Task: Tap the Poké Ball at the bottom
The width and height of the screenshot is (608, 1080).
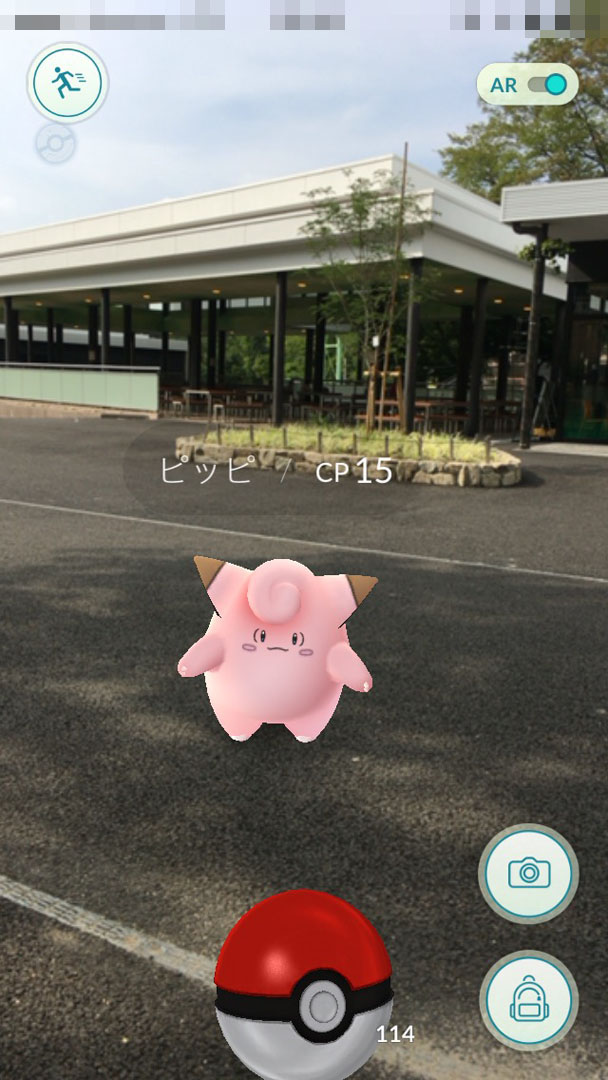Action: [304, 985]
